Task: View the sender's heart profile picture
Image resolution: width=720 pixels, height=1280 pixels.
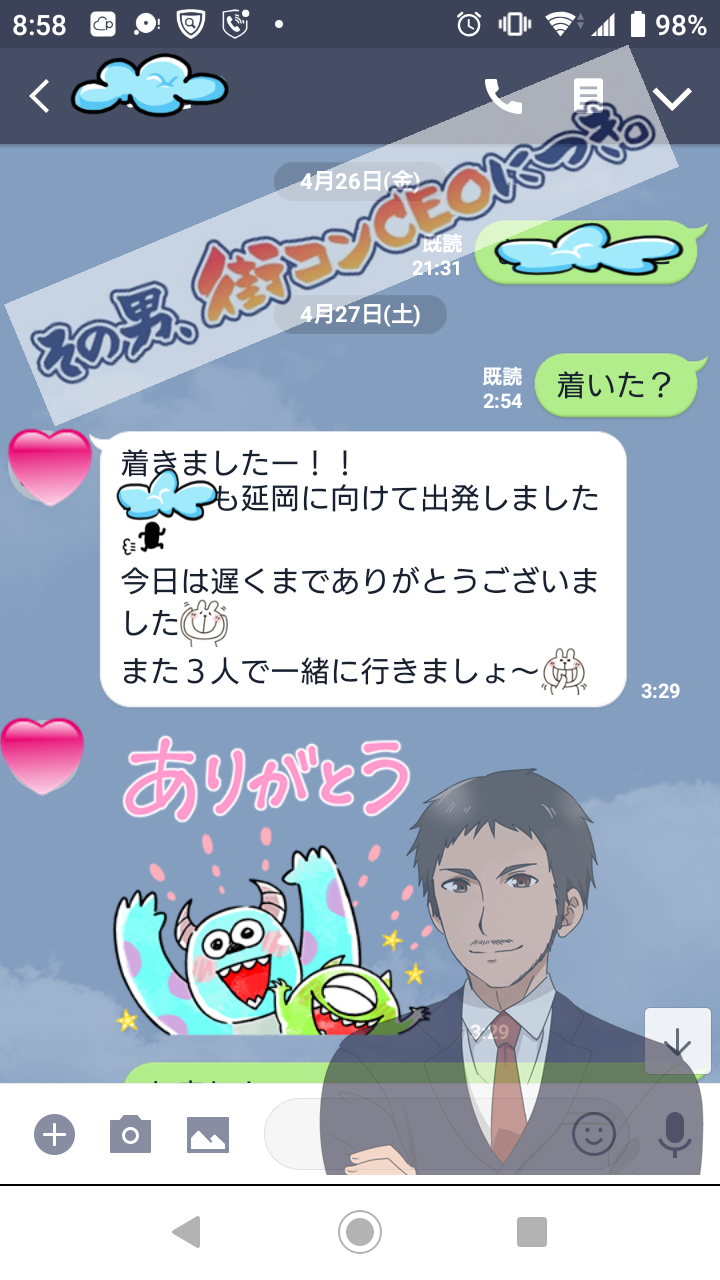Action: pos(48,466)
